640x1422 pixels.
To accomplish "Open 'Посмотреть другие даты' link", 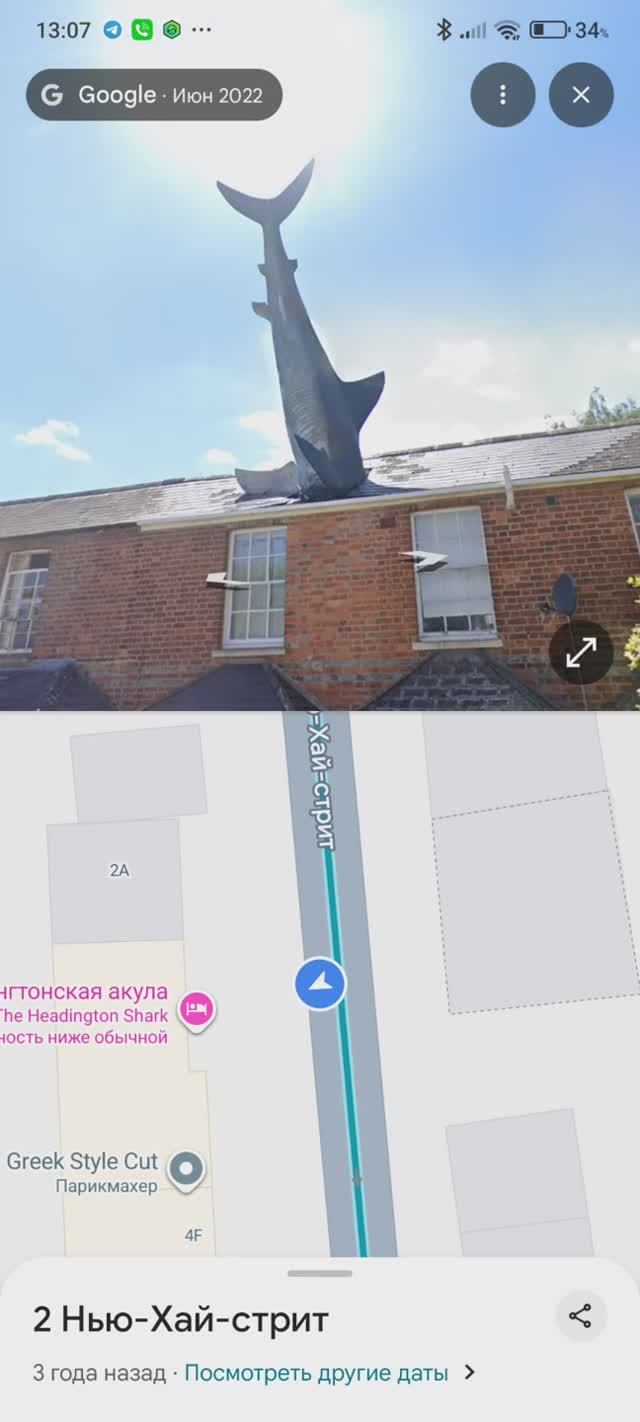I will click(316, 1373).
